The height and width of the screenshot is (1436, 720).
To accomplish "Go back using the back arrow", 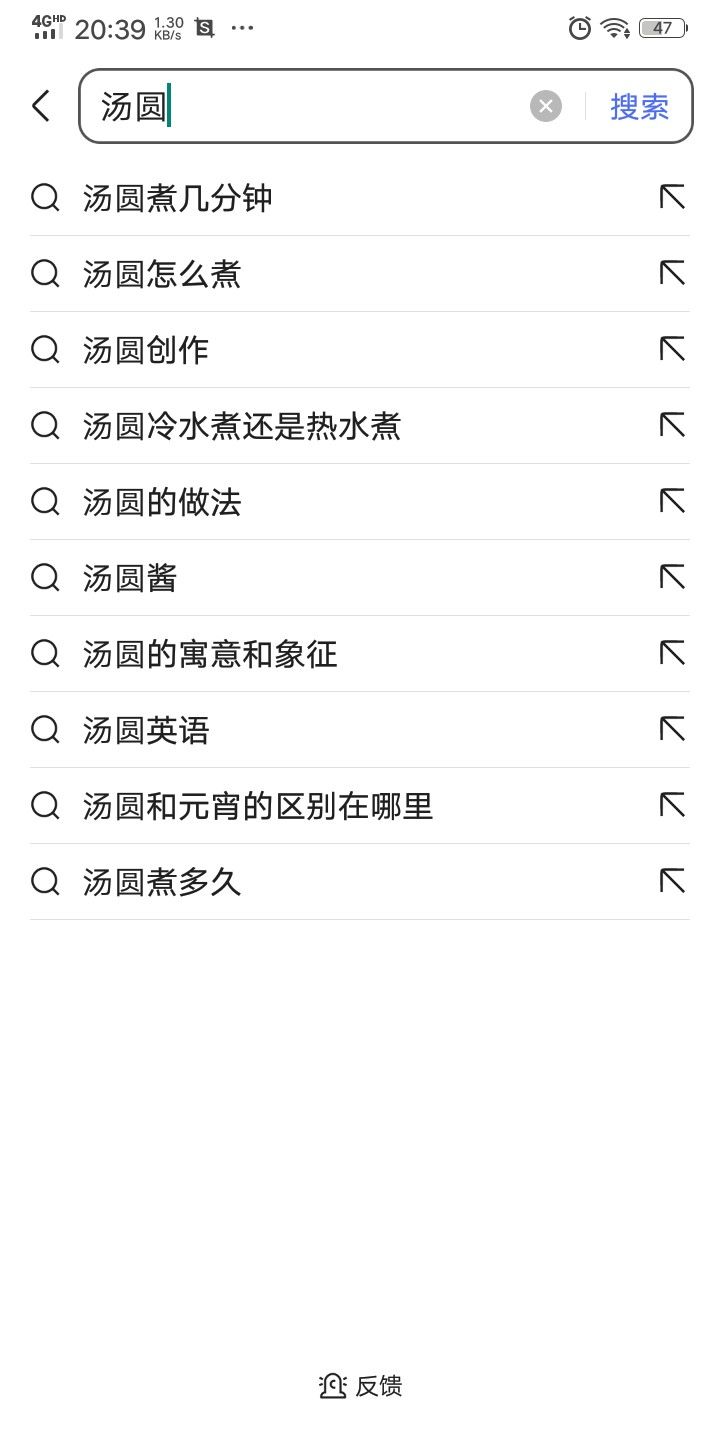I will pos(41,106).
